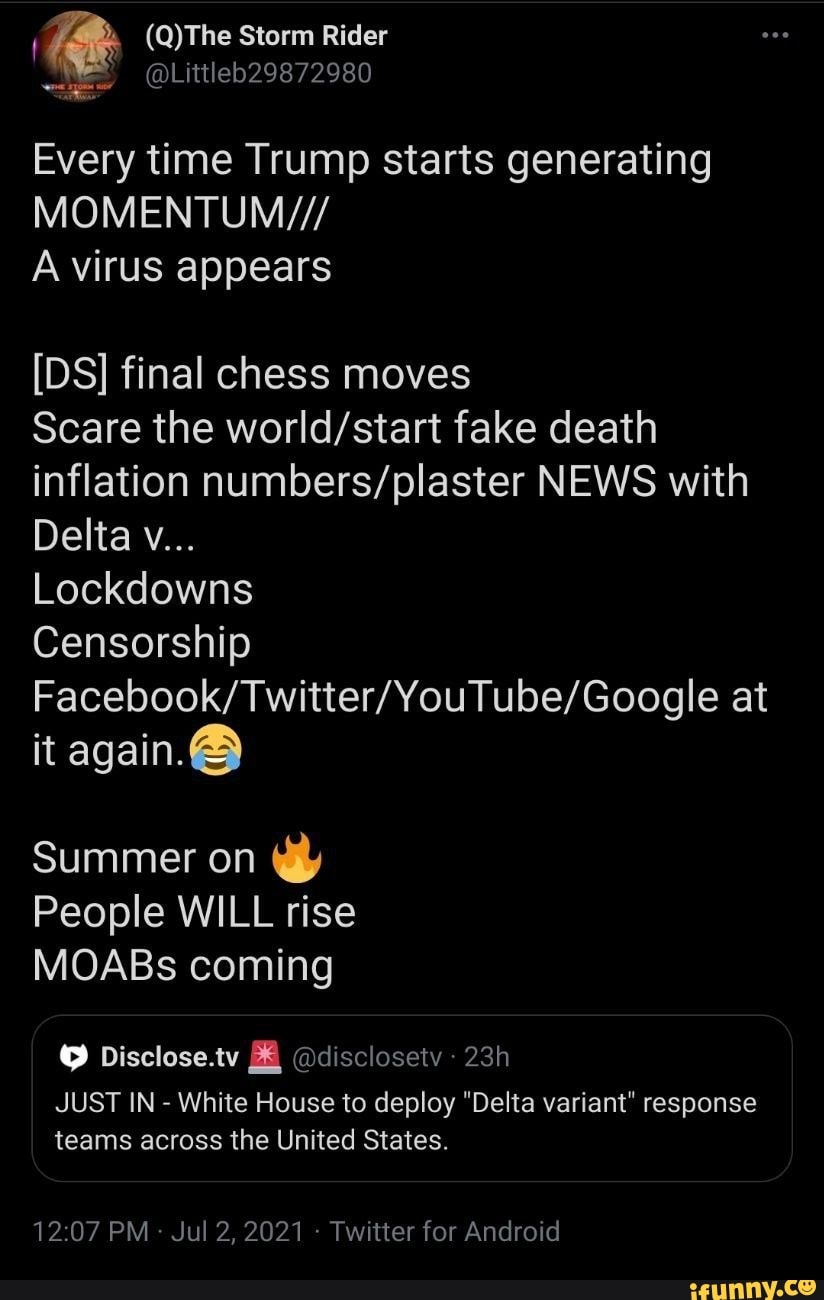
Task: Tap the Twitter for Android source link
Action: pyautogui.click(x=445, y=1231)
